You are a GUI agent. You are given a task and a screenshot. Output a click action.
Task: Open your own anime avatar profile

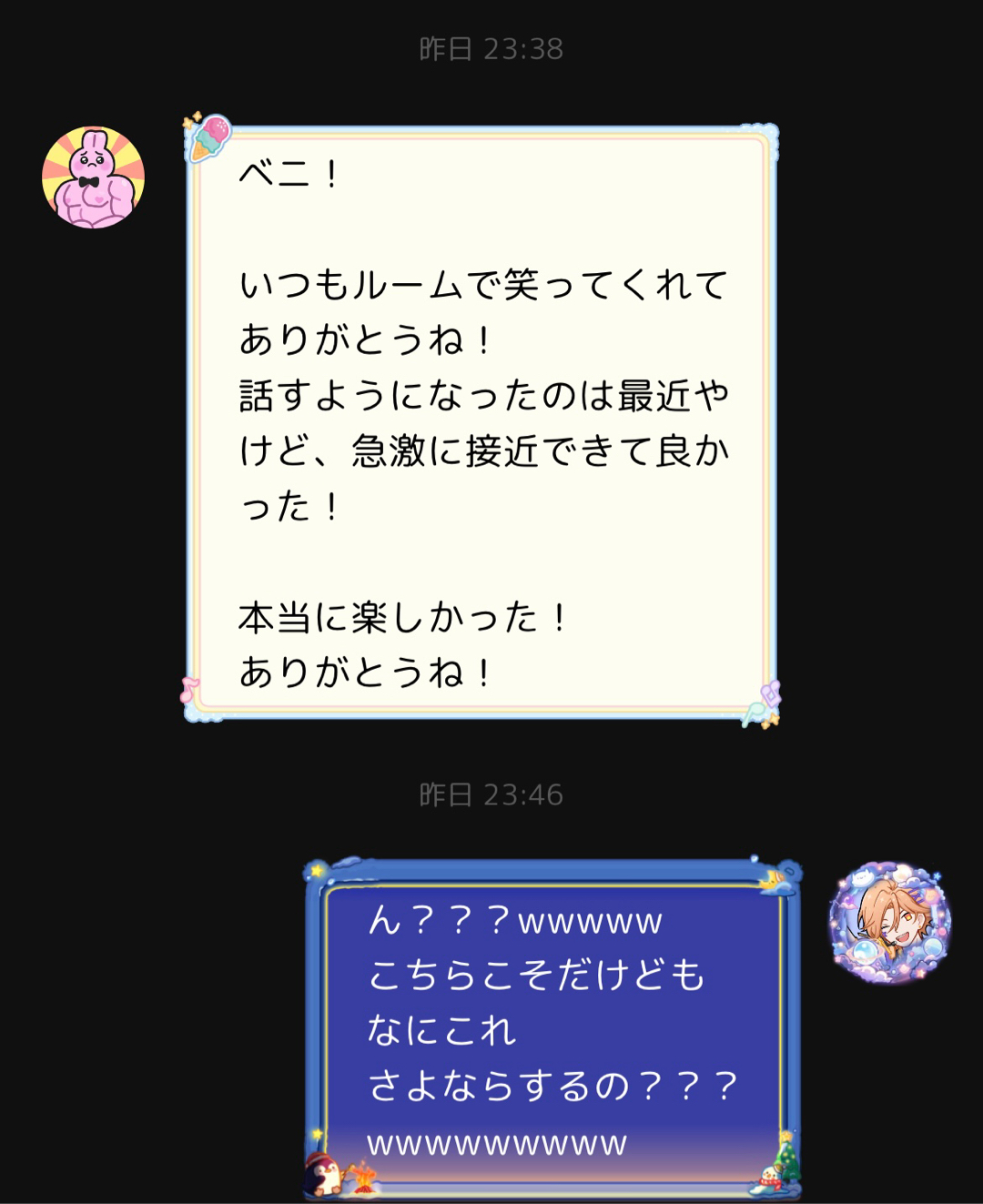coord(890,923)
